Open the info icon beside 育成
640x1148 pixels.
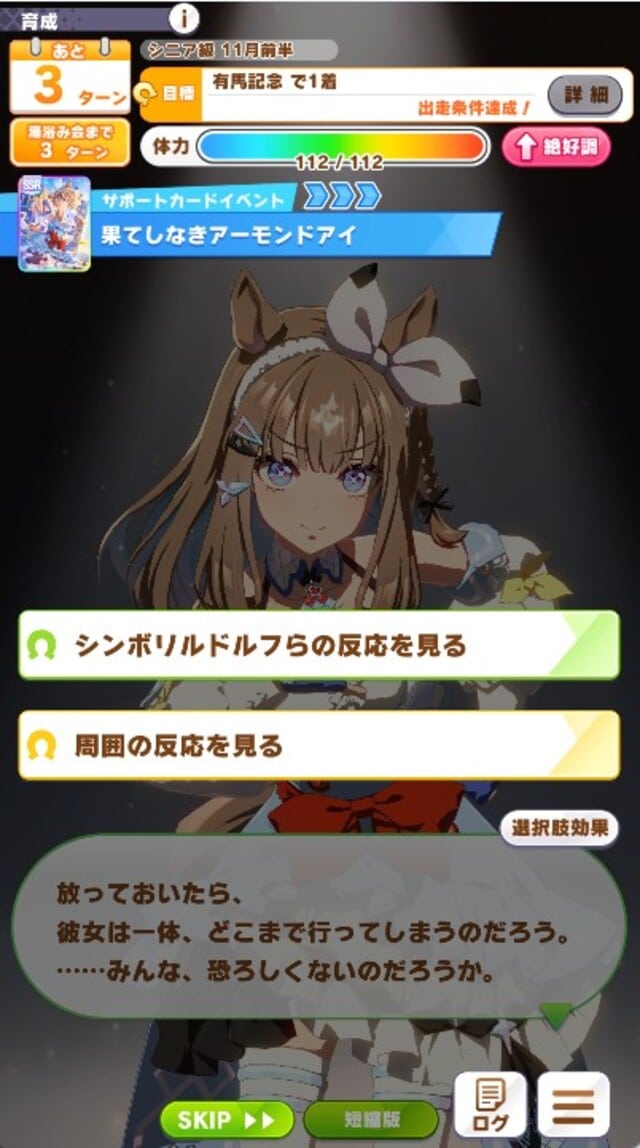click(x=185, y=17)
